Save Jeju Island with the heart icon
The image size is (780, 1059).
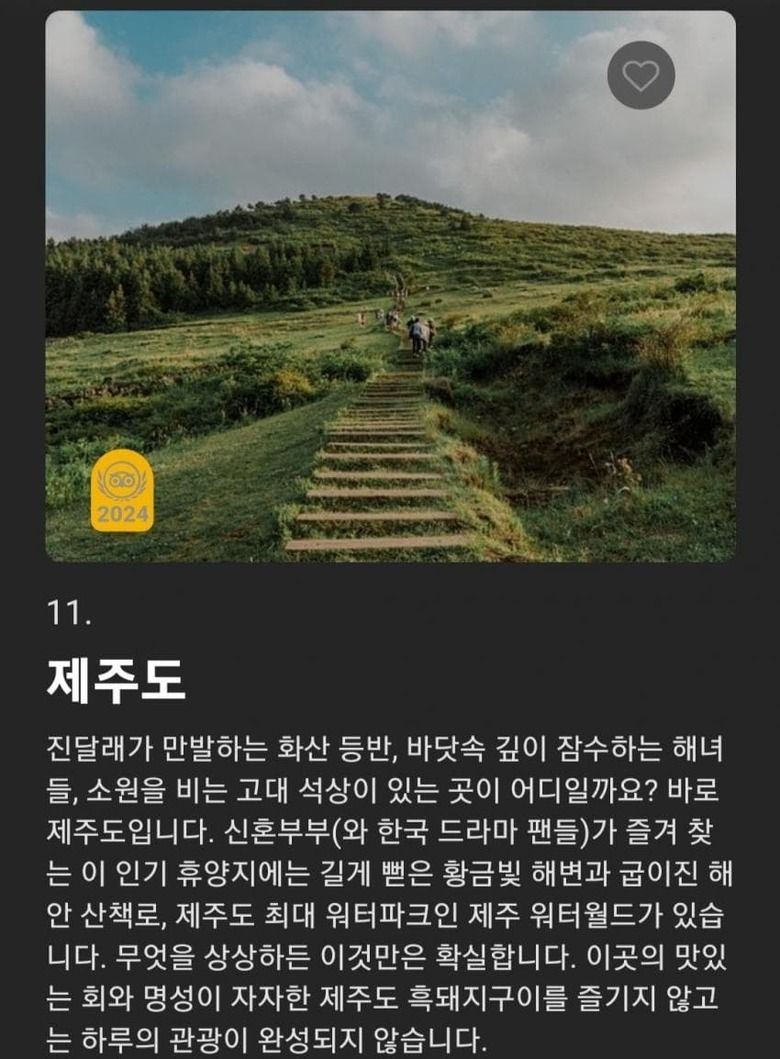tap(641, 75)
